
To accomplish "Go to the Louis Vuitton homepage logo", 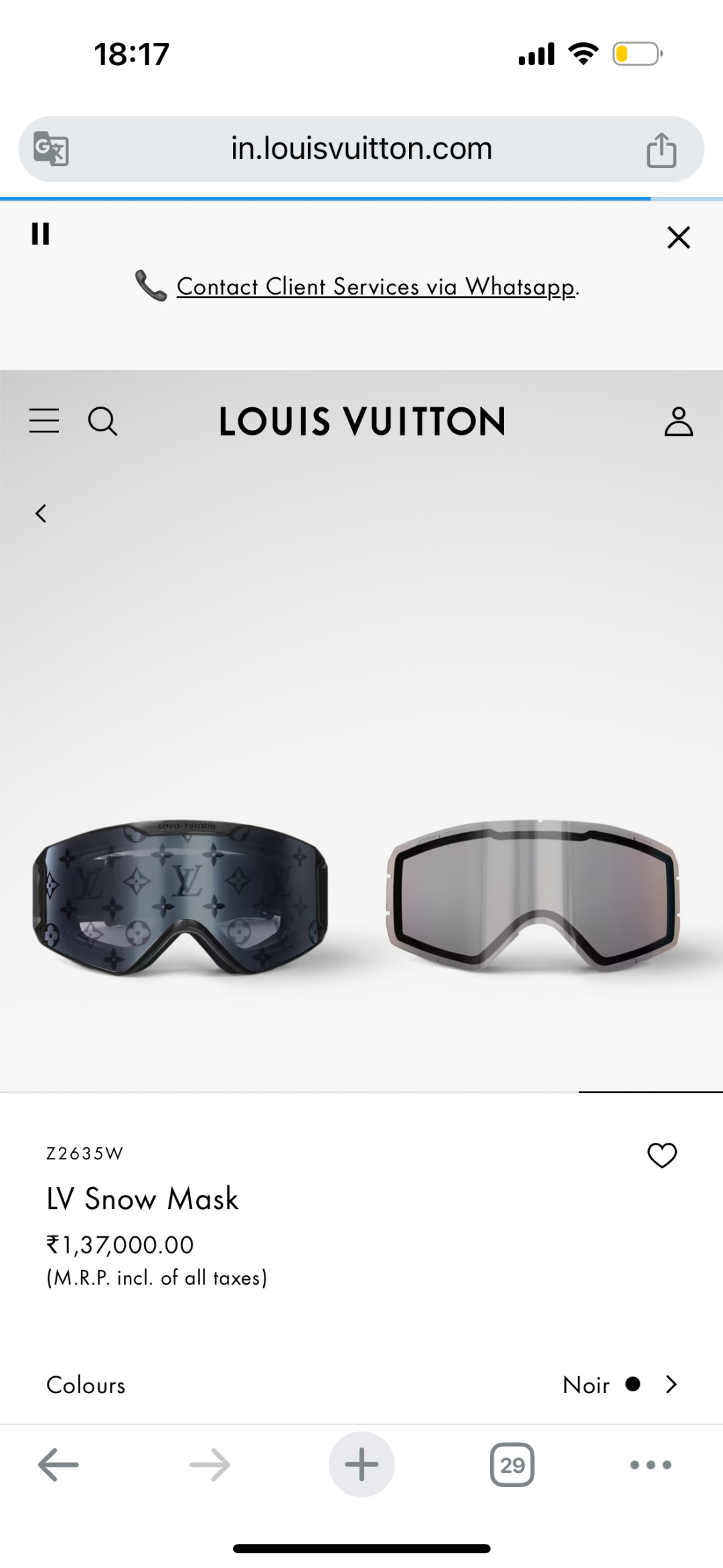I will click(x=361, y=422).
